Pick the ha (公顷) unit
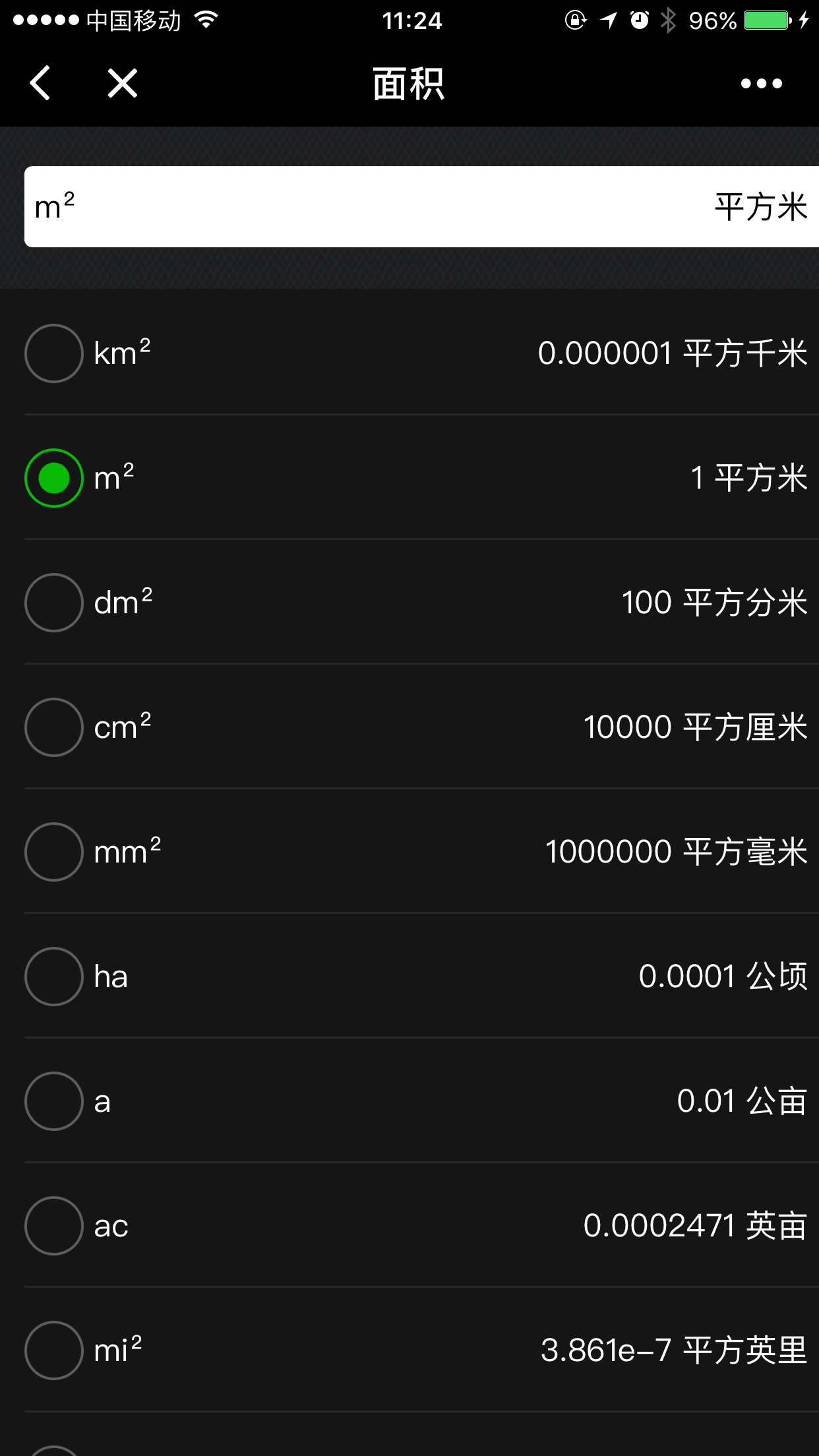The image size is (819, 1456). [54, 977]
